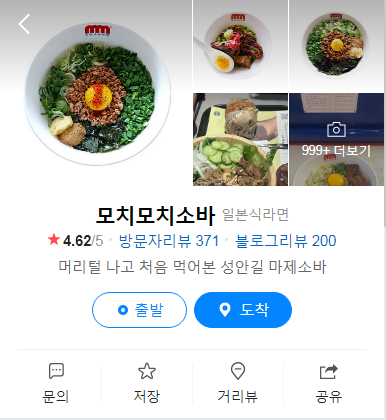Share this place via 공유

click(329, 383)
